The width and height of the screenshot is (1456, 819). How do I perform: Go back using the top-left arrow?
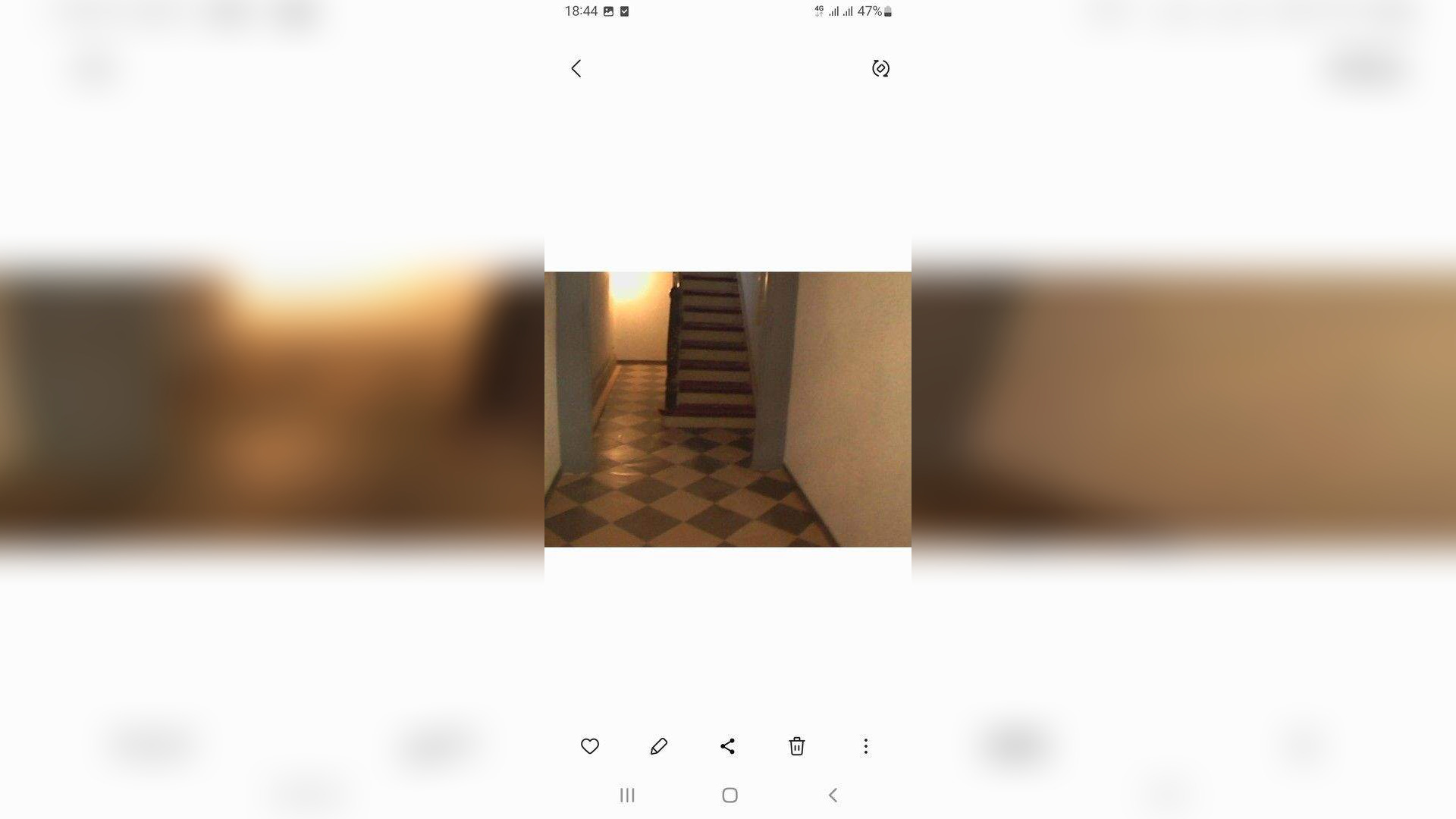click(x=576, y=69)
